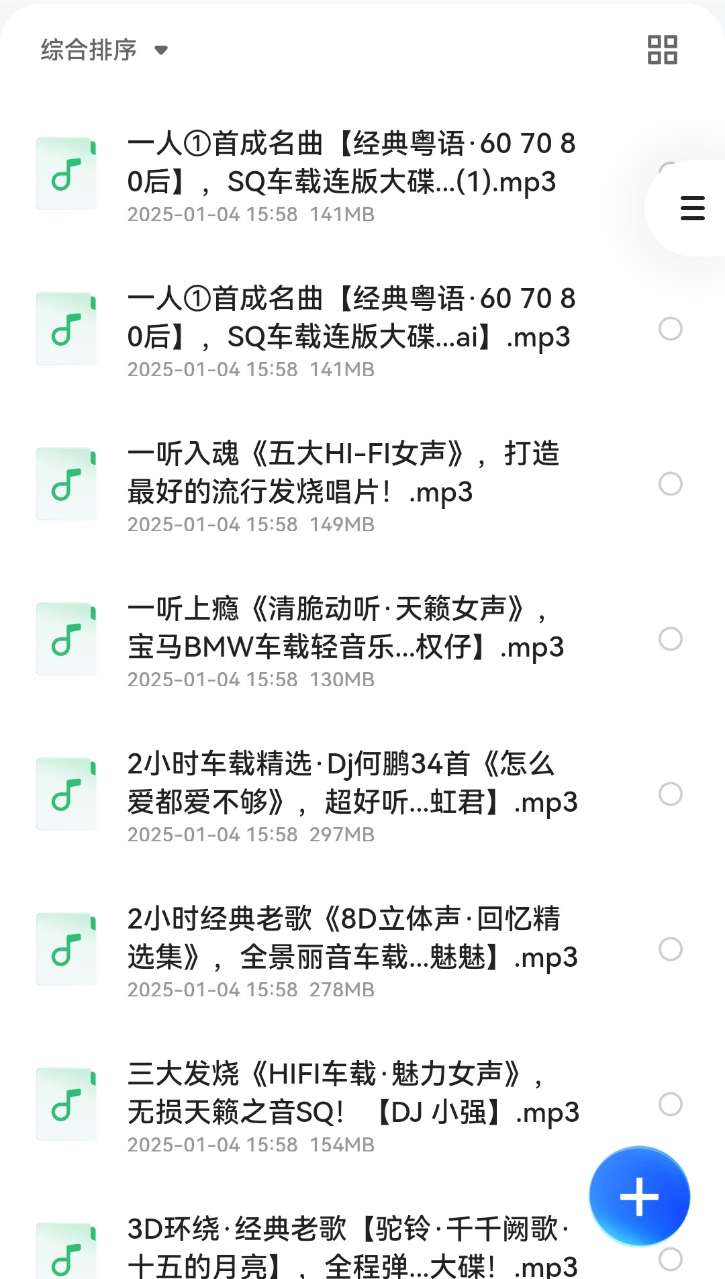725x1279 pixels.
Task: Tap the blue plus add button
Action: pyautogui.click(x=639, y=1196)
